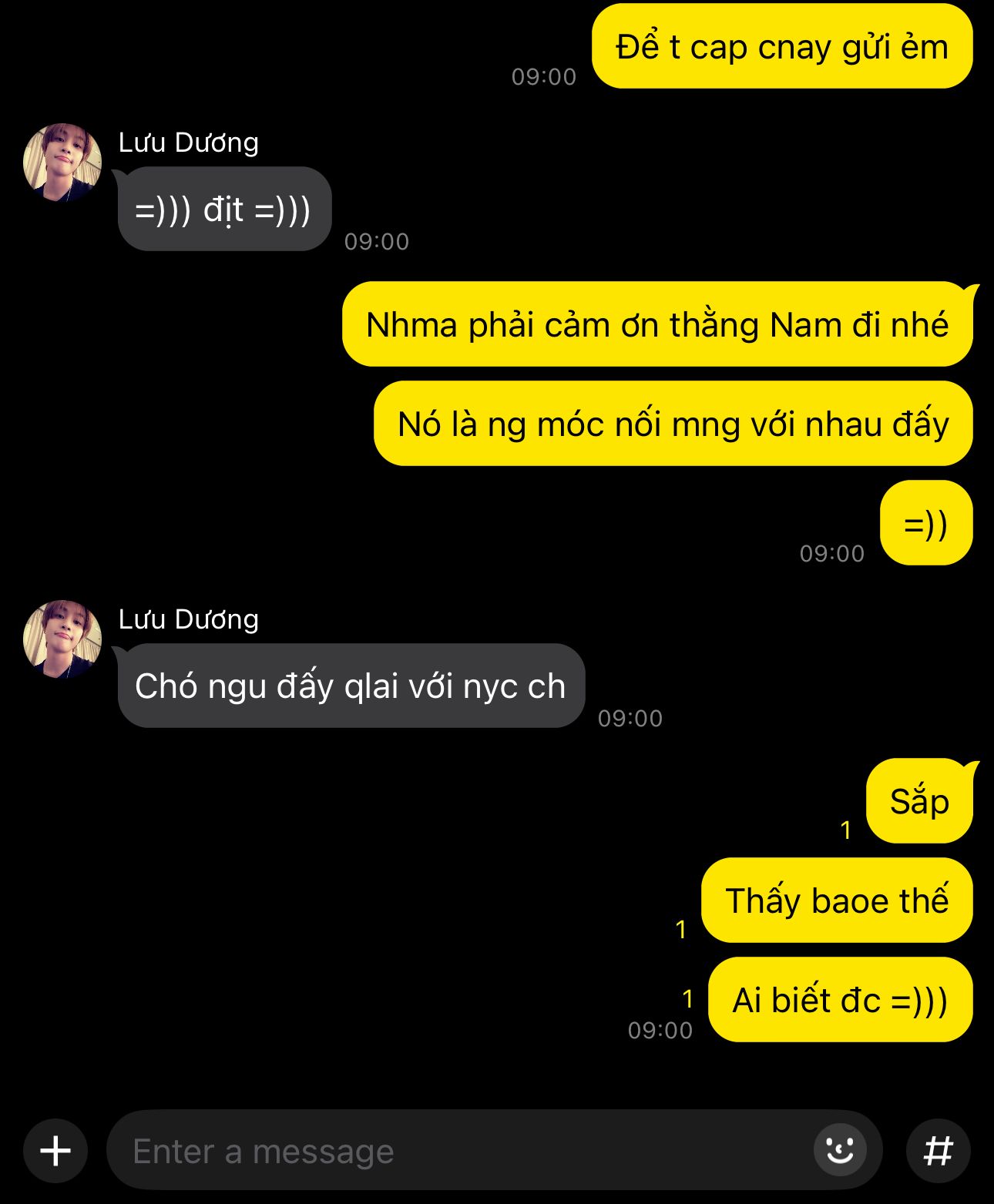Viewport: 994px width, 1204px height.
Task: Open Lưu Dương's profile picture beside "=))) địt =)))"
Action: (x=62, y=163)
